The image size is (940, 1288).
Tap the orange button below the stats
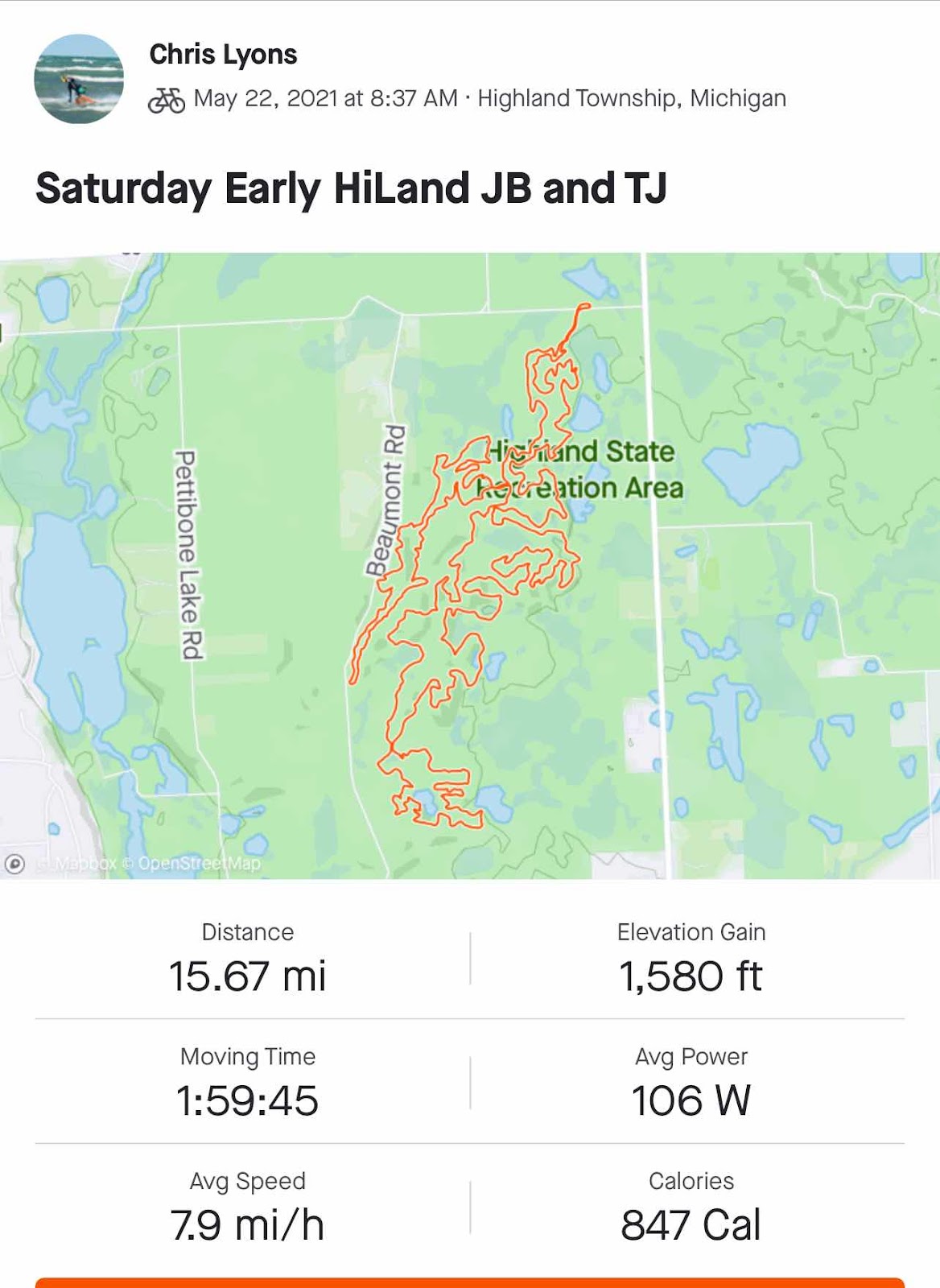(x=470, y=1282)
